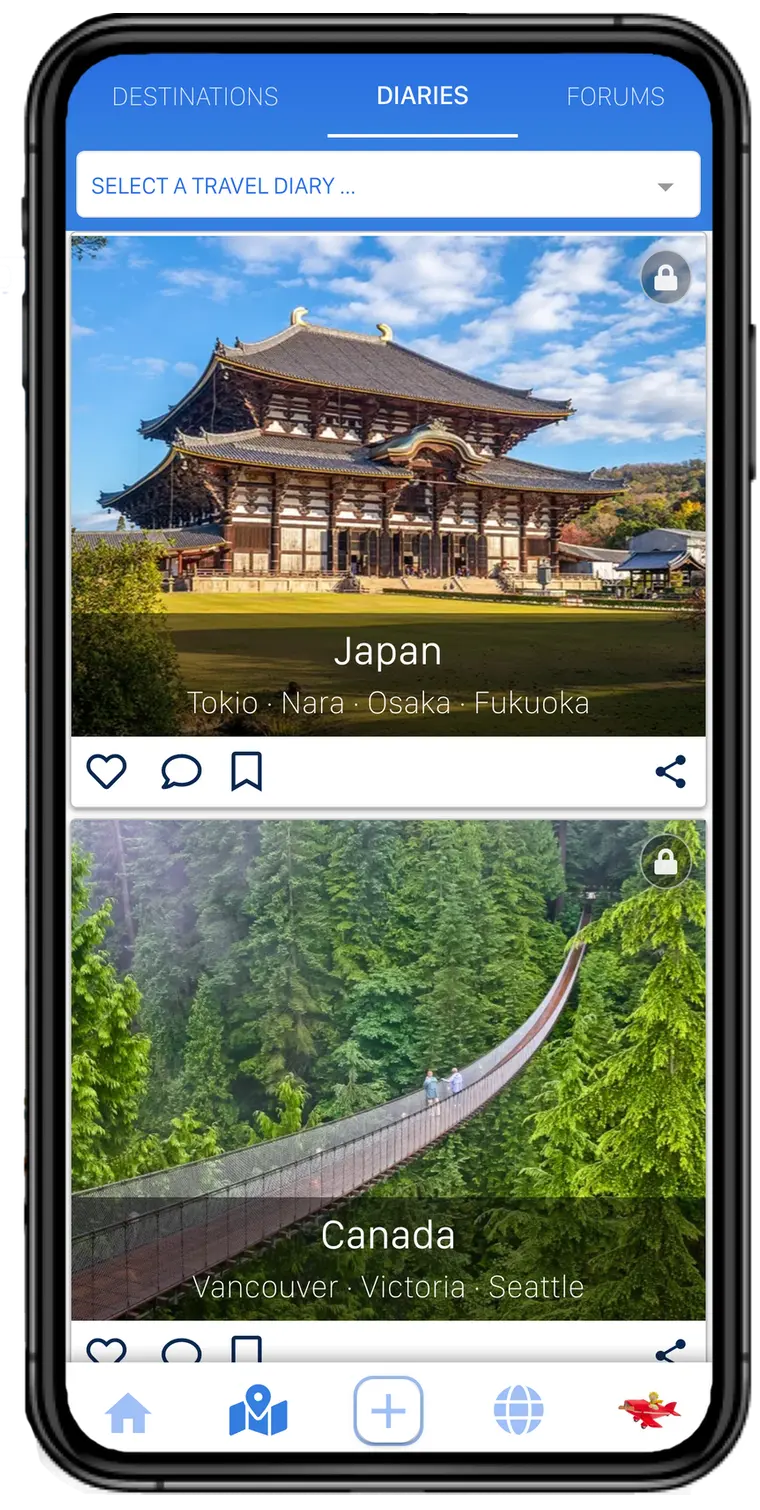Screen dimensions: 760x1510
Task: Open the globe tab
Action: point(518,1412)
